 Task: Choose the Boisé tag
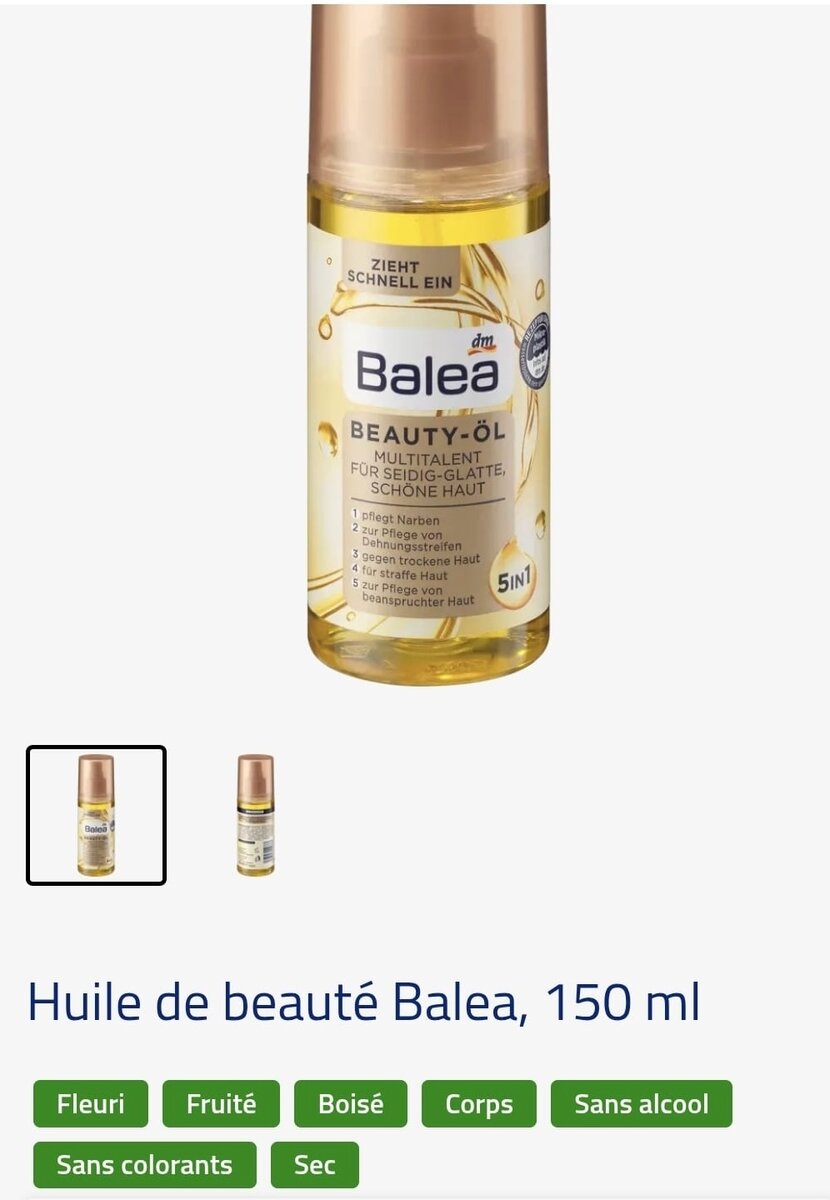pyautogui.click(x=350, y=1104)
